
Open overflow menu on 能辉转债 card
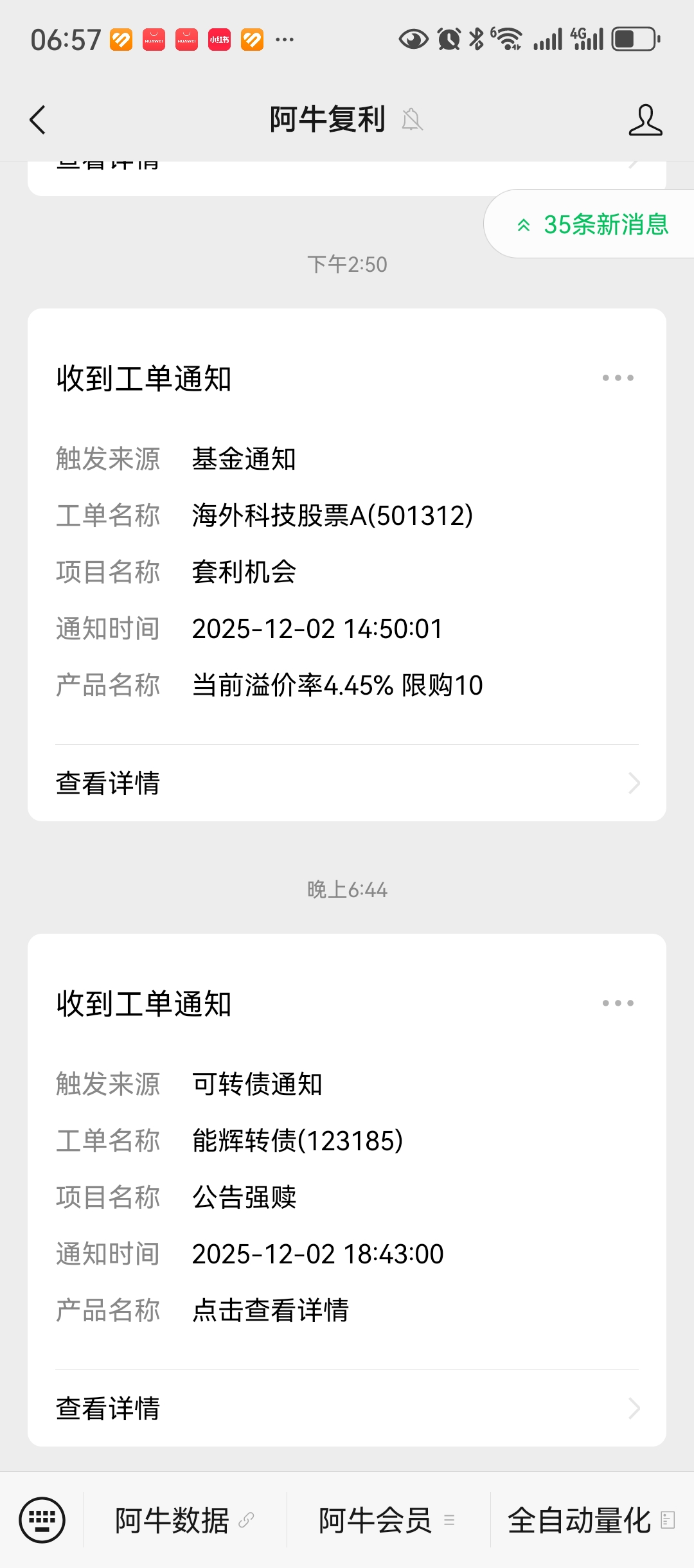click(618, 1003)
